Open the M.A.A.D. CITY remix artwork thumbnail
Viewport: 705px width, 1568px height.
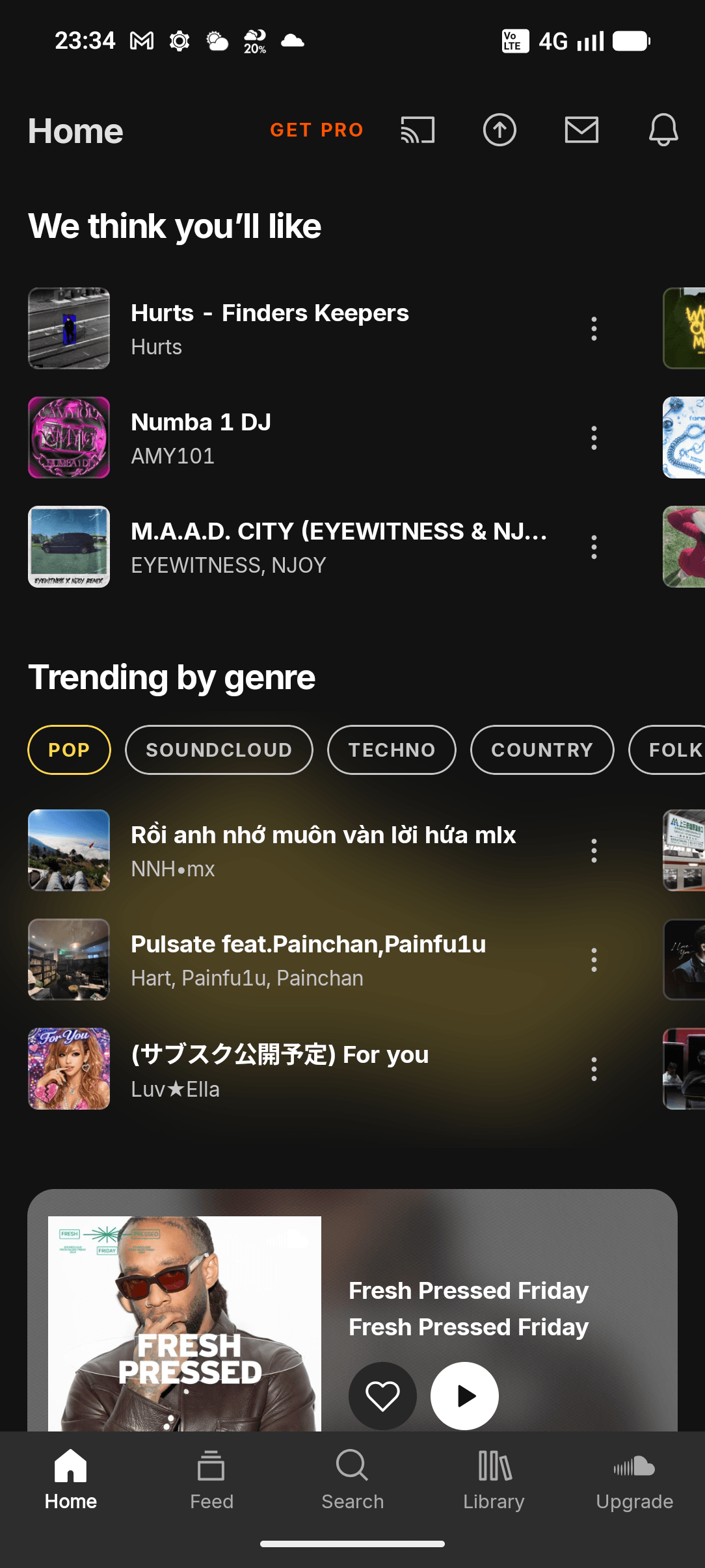69,547
